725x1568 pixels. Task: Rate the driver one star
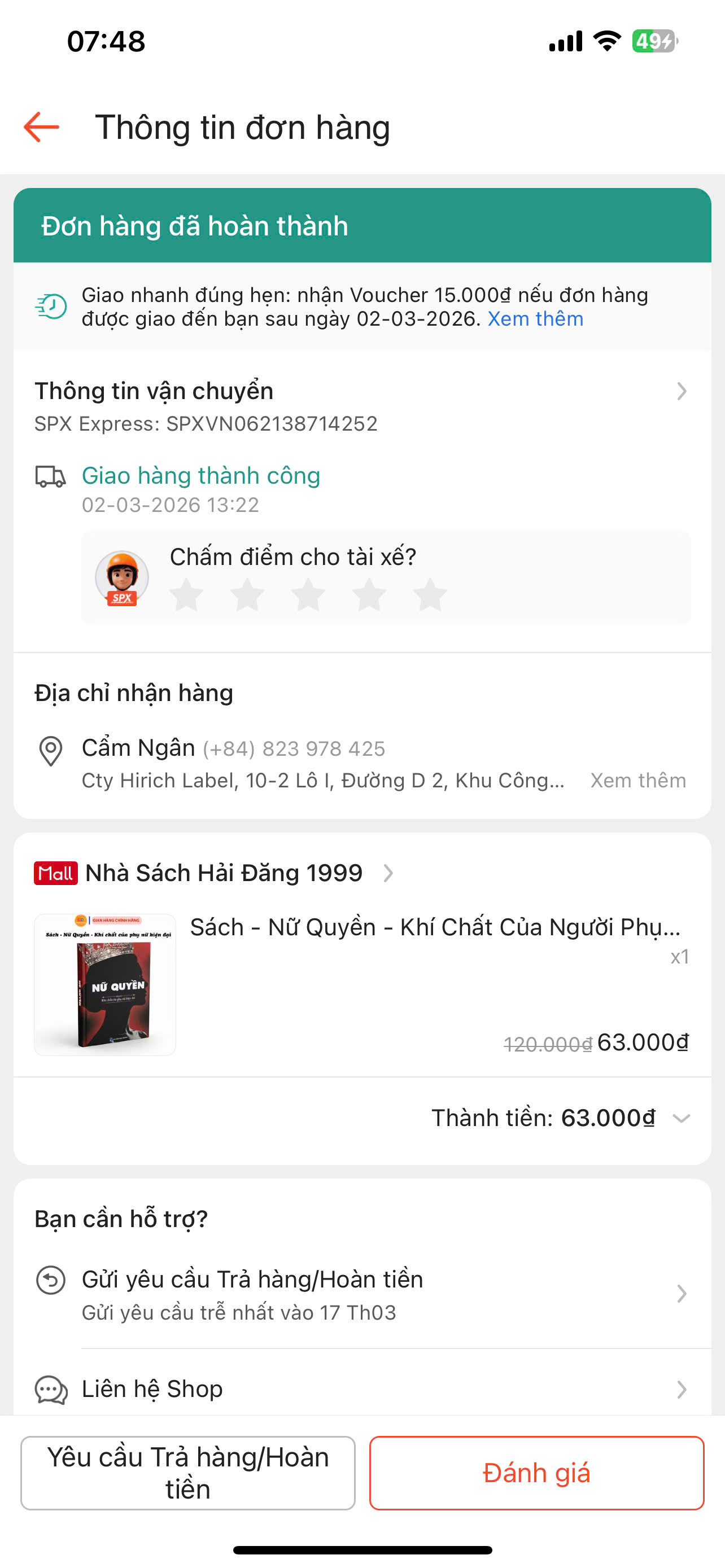186,594
